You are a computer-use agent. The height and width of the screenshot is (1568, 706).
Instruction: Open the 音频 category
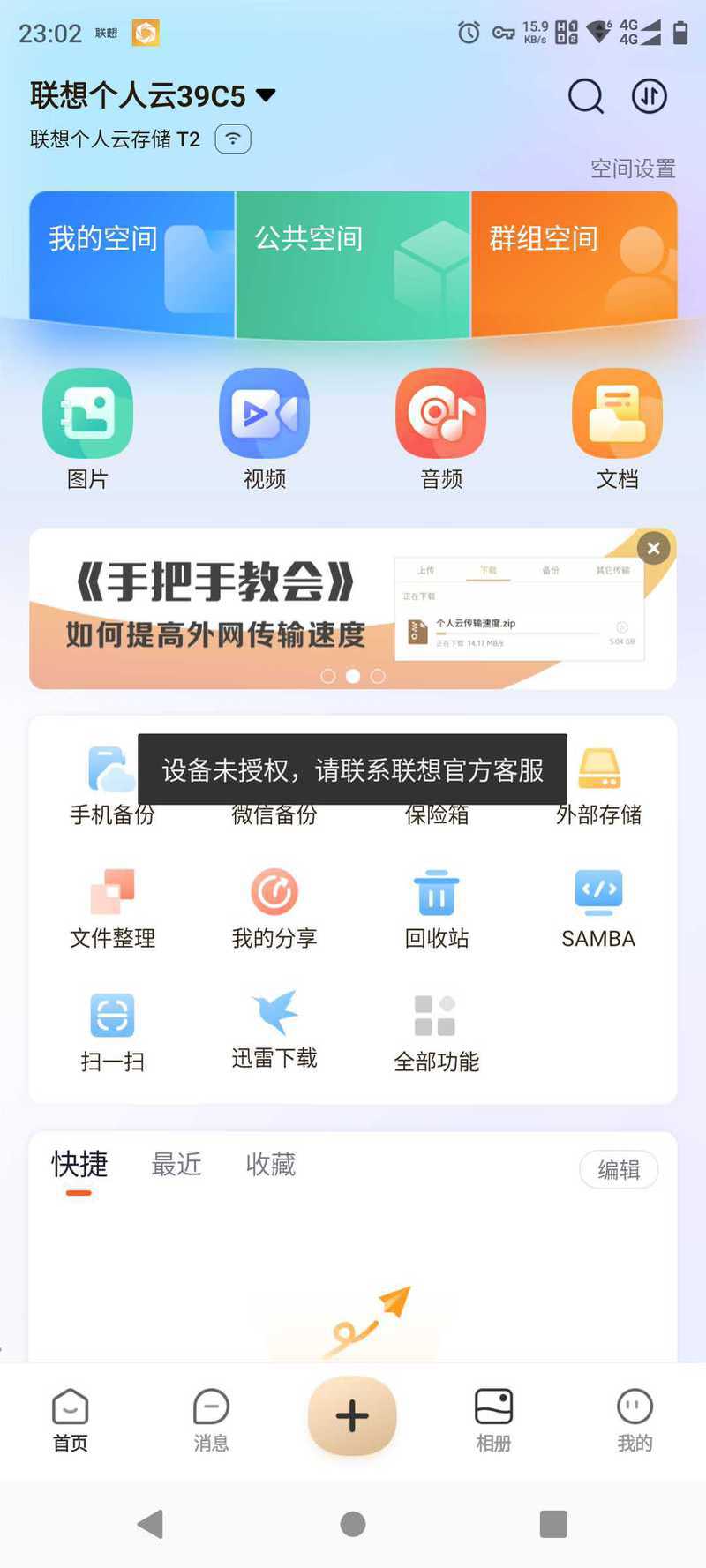click(x=441, y=430)
